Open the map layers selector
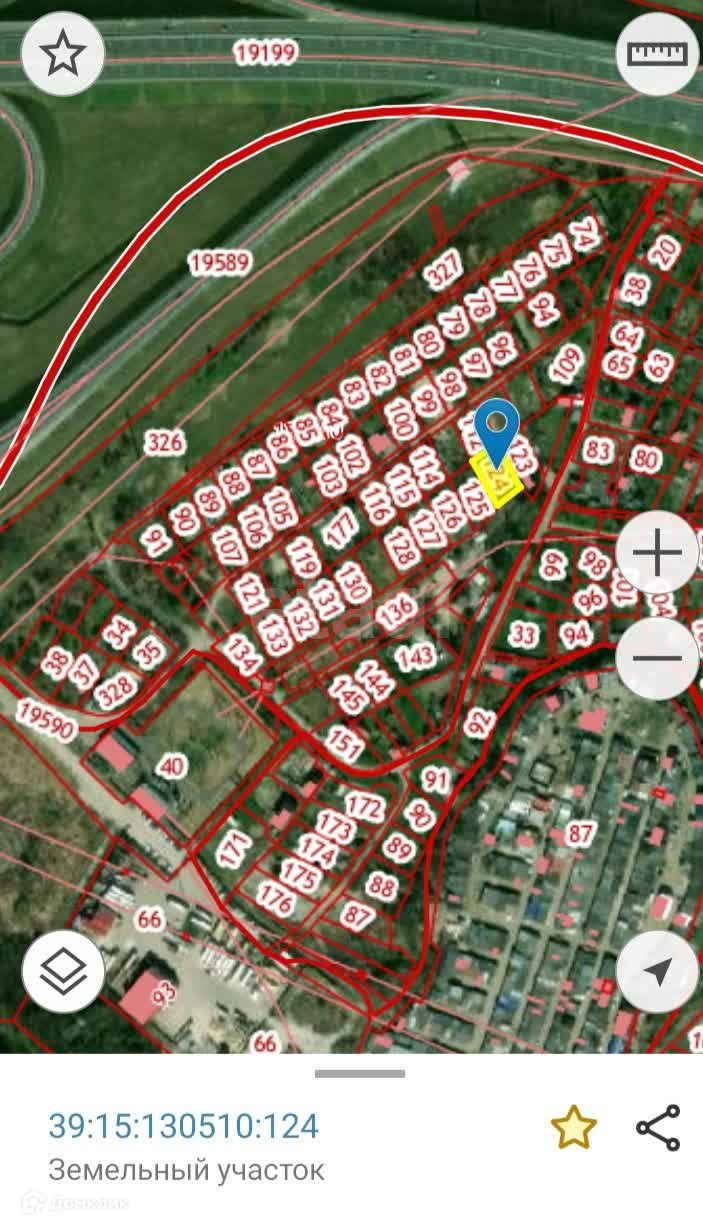 63,971
